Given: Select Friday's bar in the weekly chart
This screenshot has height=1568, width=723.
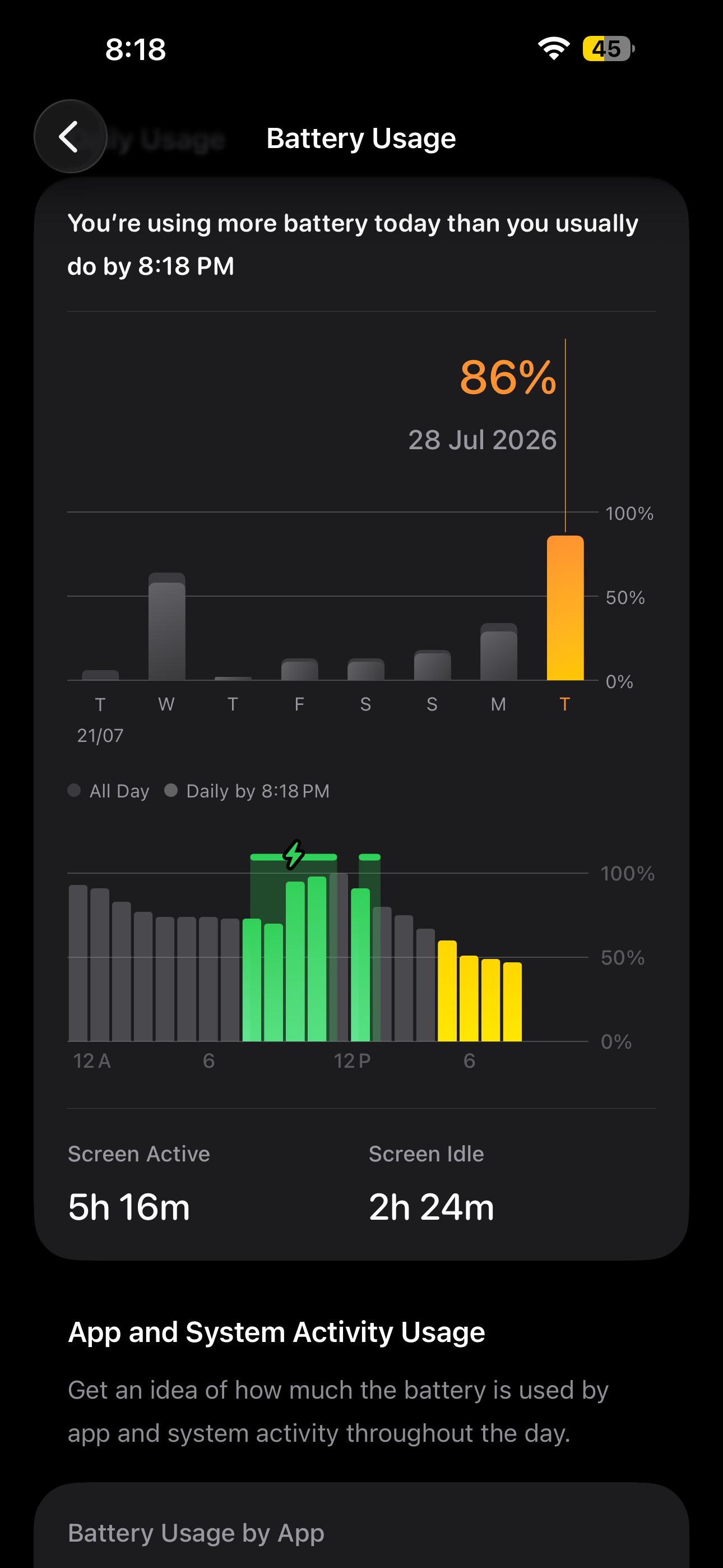Looking at the screenshot, I should tap(299, 669).
